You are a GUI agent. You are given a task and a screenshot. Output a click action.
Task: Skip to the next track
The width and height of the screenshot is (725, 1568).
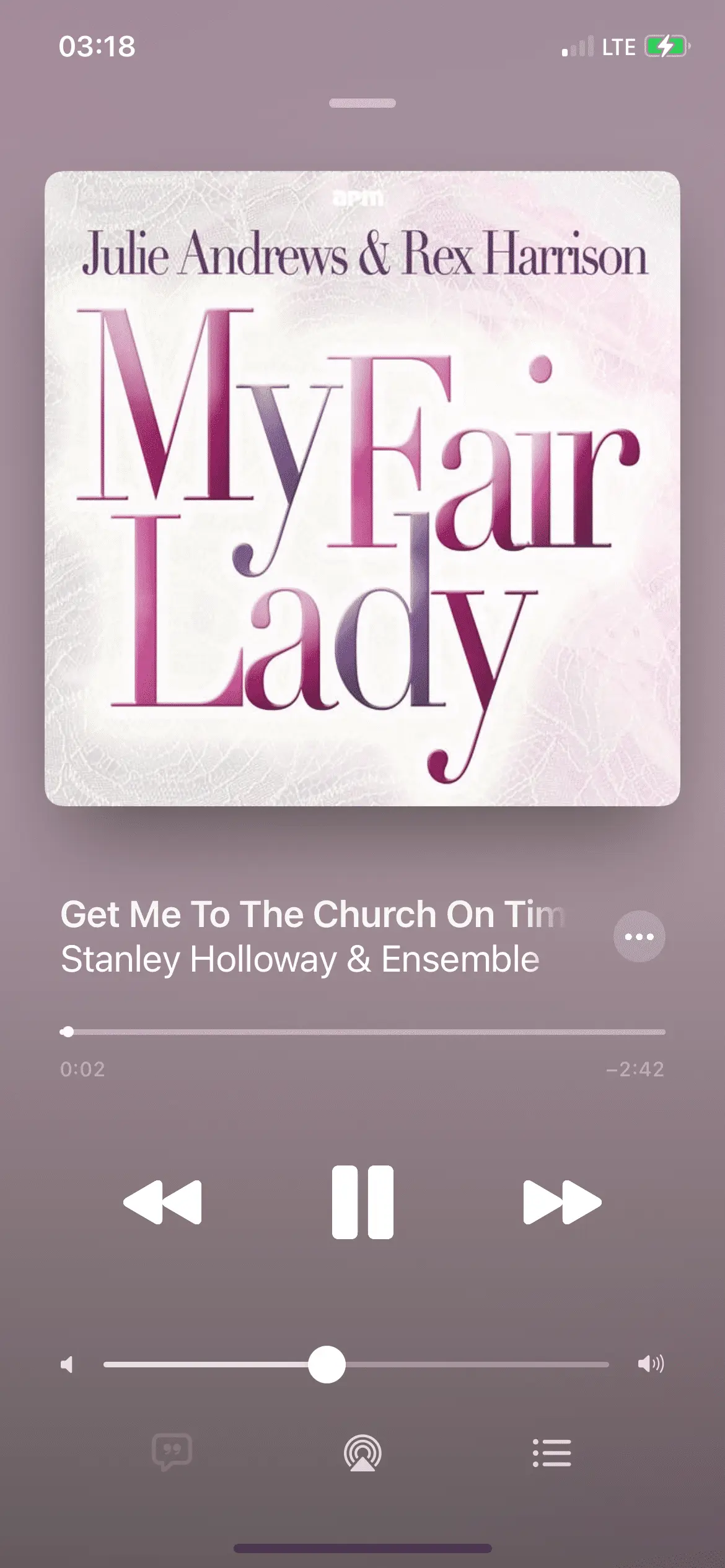pos(562,1202)
